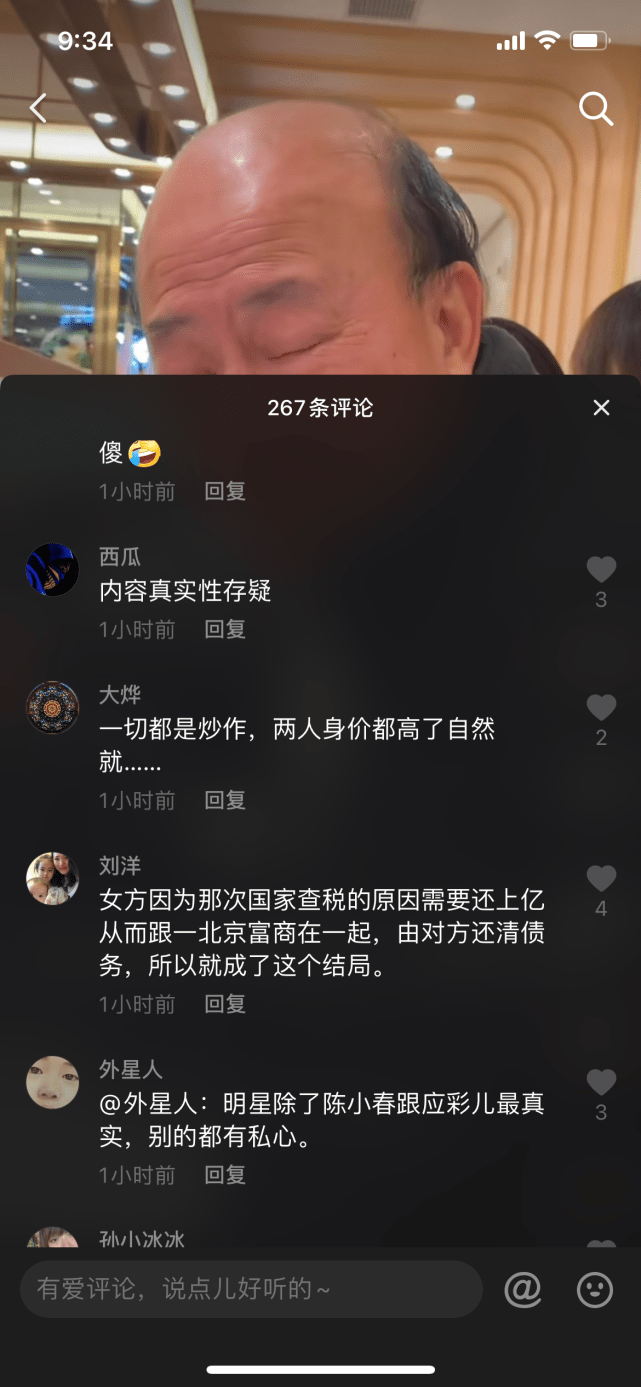Mention someone with the @ icon
641x1387 pixels.
click(523, 1290)
